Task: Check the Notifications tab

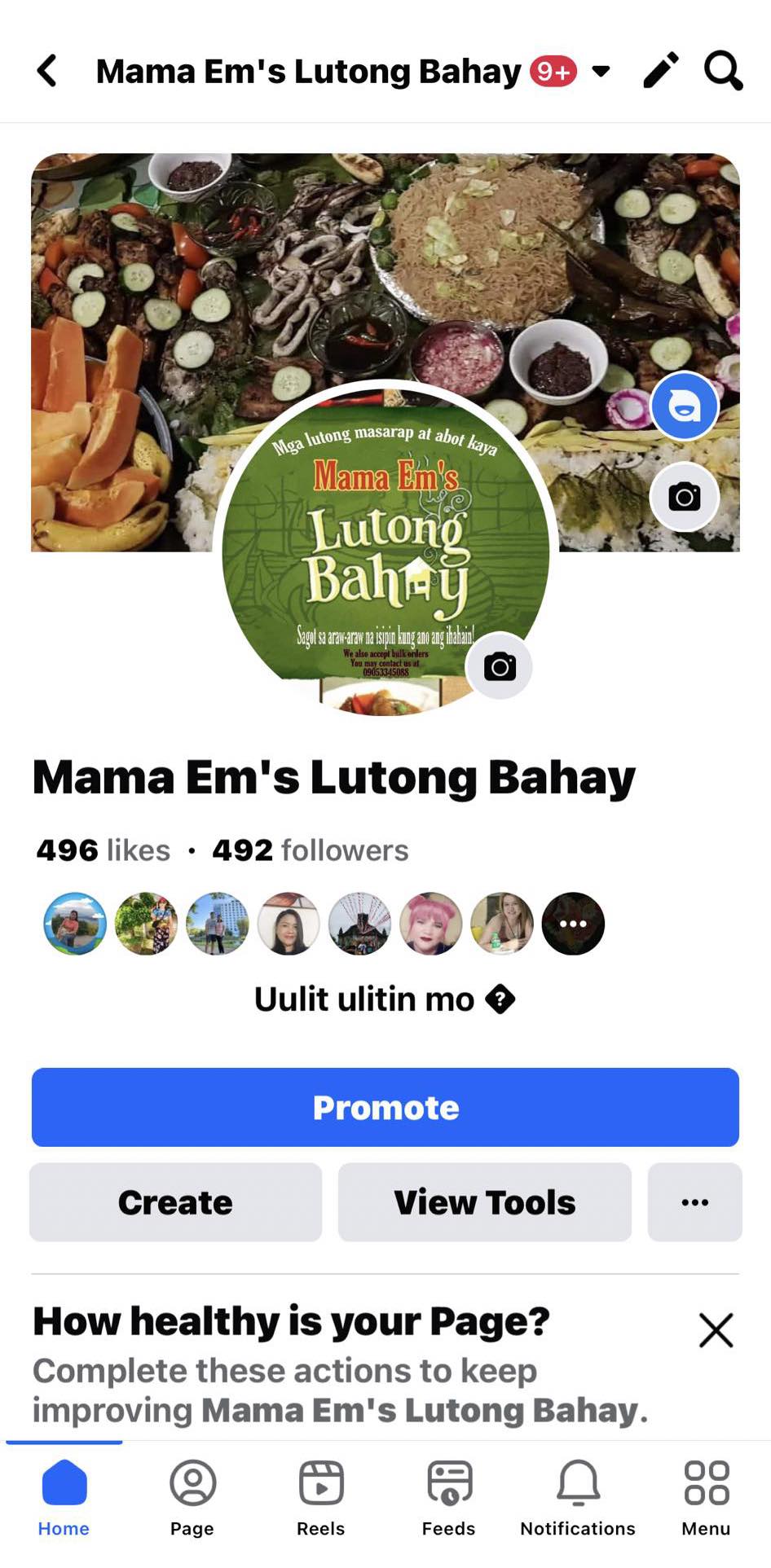Action: (x=578, y=1497)
